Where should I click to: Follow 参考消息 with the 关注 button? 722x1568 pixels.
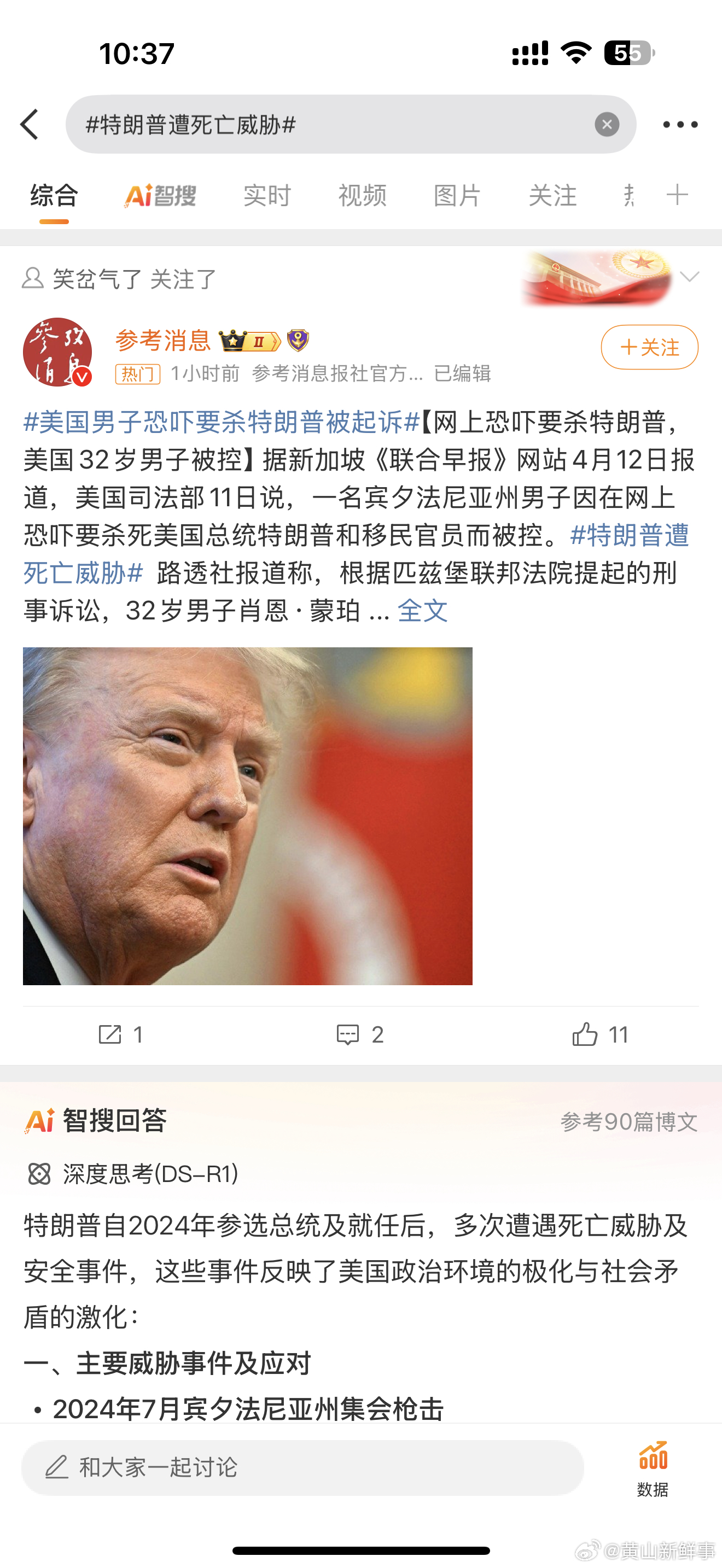(650, 347)
